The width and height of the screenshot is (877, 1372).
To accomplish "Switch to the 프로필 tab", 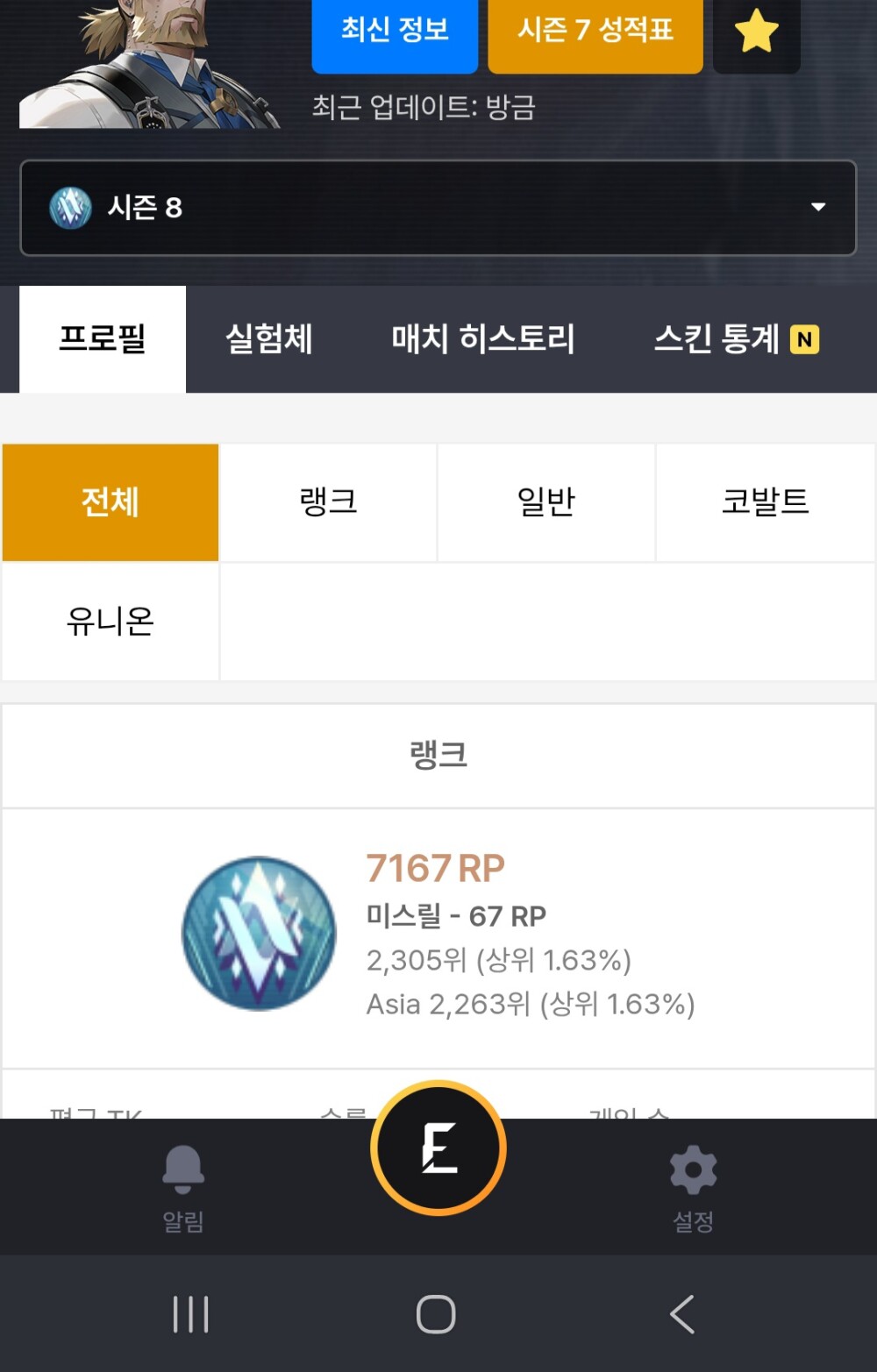I will click(103, 339).
